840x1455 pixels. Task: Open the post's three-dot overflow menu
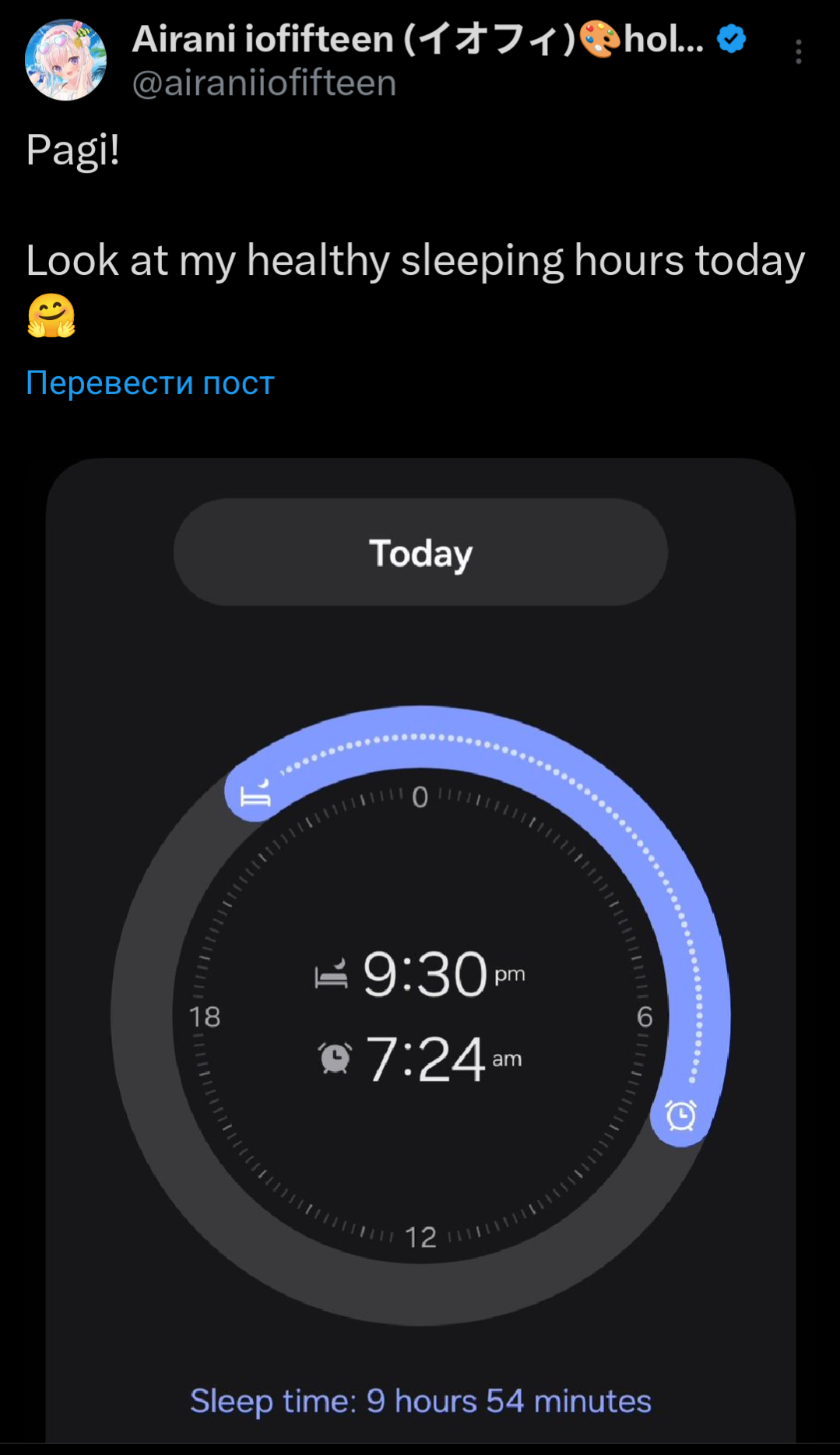[798, 52]
